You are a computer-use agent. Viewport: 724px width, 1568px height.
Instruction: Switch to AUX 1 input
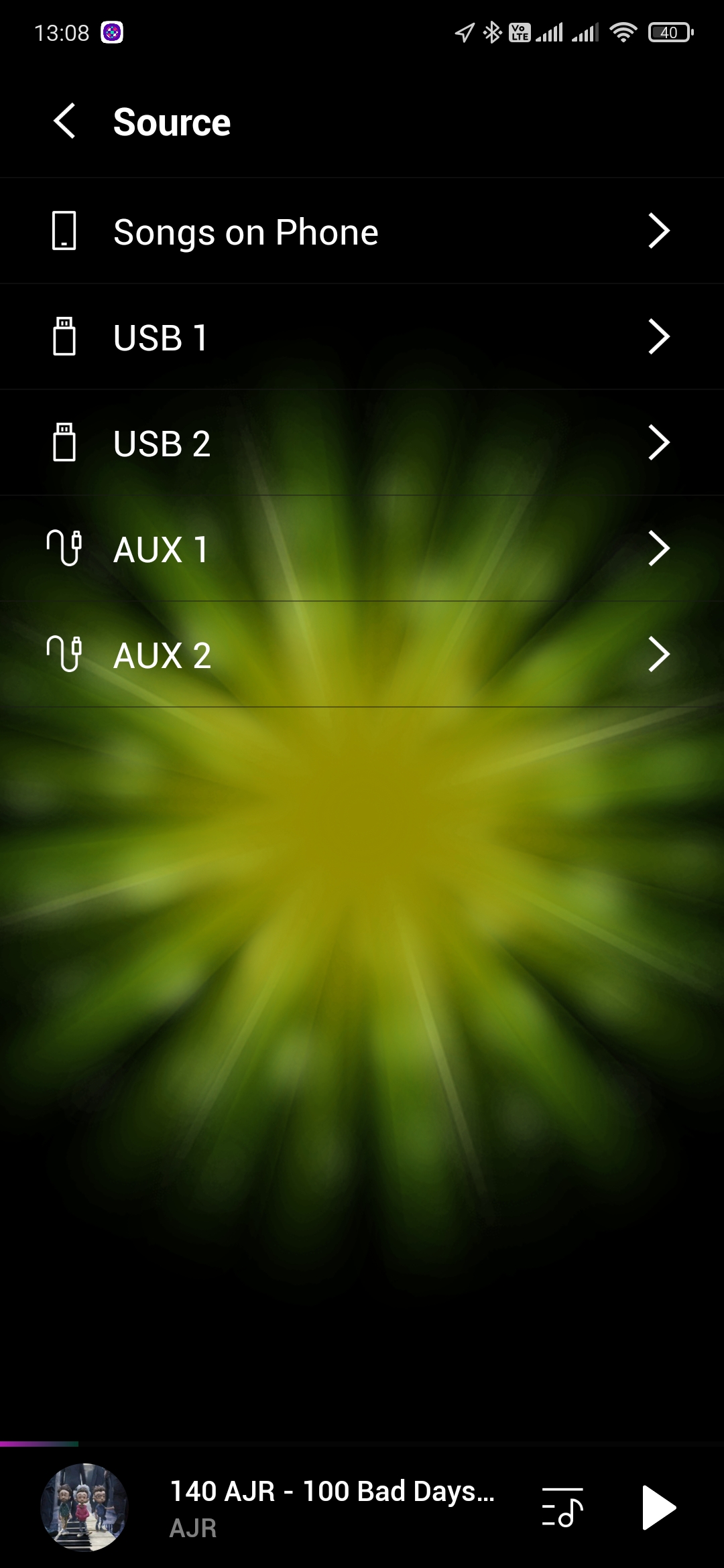point(362,549)
